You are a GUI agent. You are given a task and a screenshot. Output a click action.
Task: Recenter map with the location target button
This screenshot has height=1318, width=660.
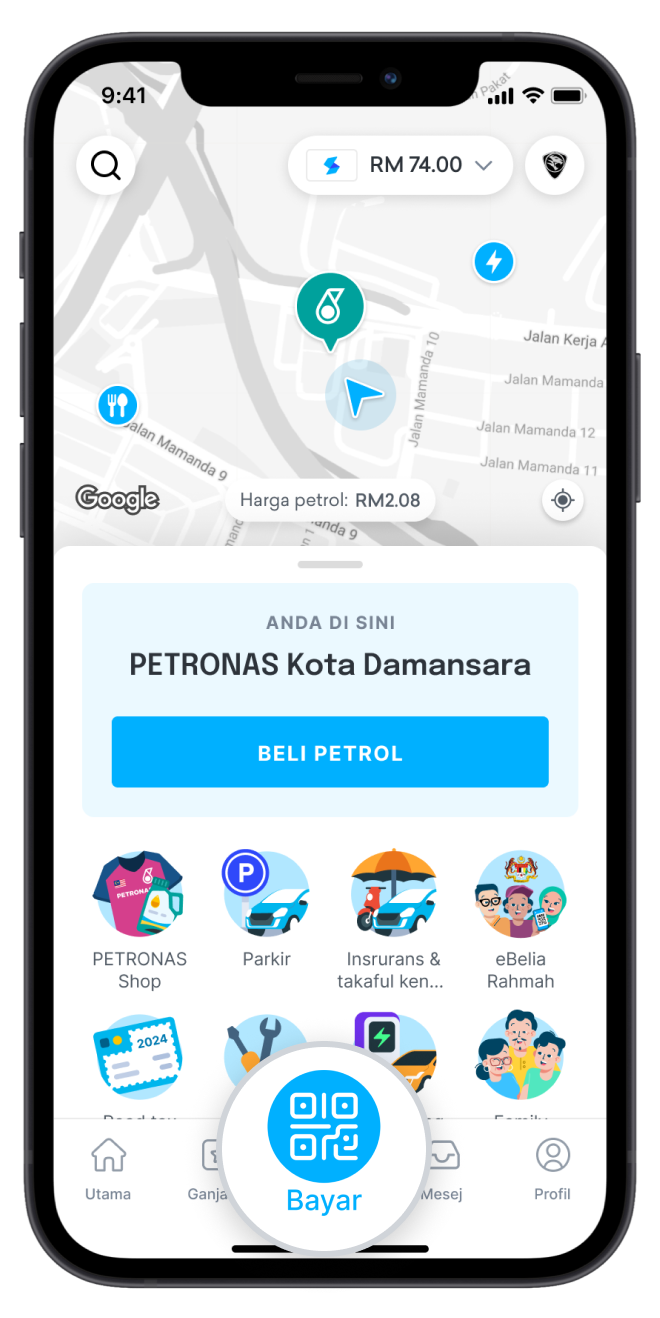[563, 500]
